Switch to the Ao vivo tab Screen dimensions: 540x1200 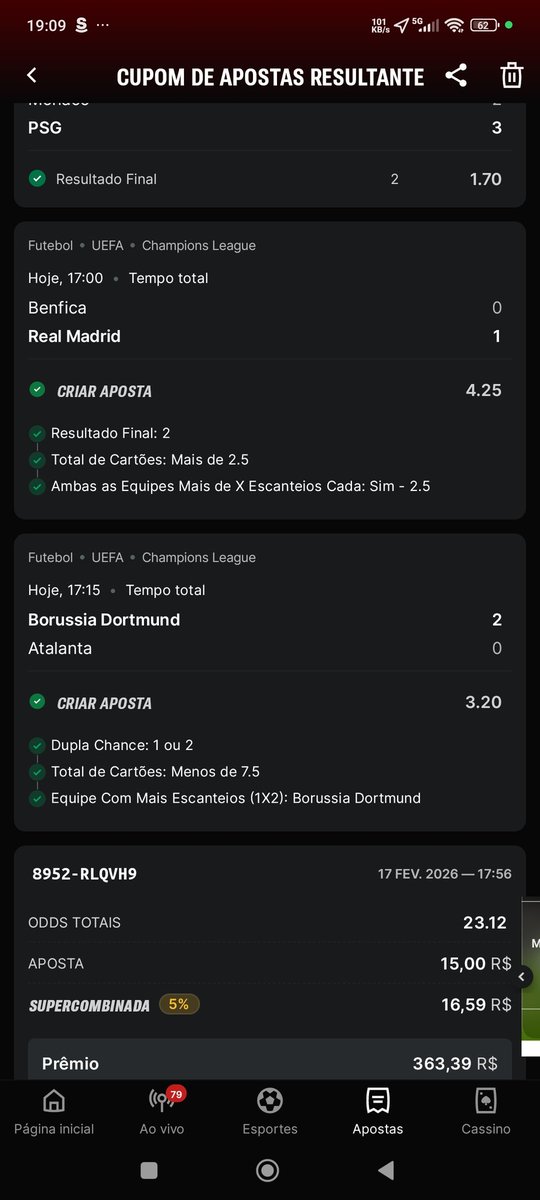click(x=162, y=1112)
